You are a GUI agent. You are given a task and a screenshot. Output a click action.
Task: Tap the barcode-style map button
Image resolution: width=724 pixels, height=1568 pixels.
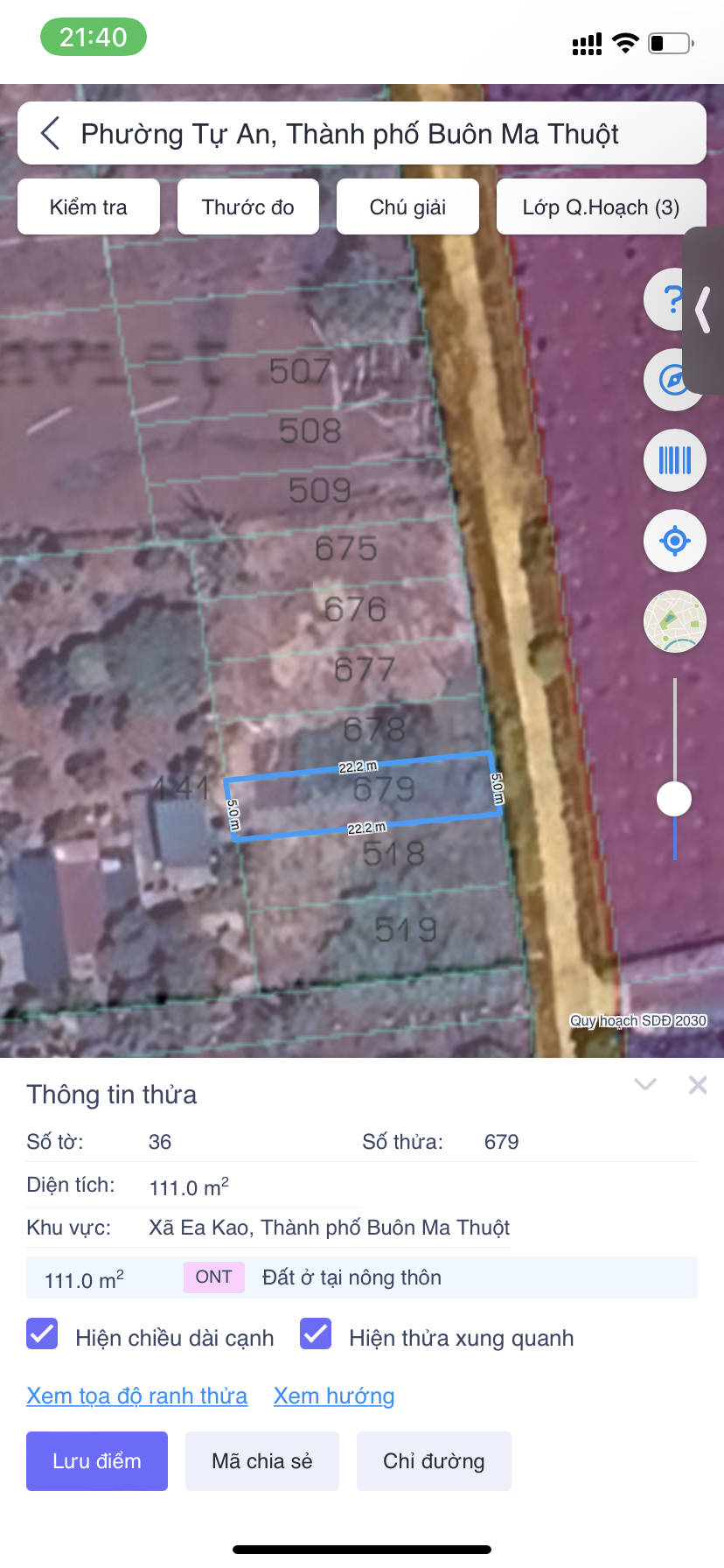pyautogui.click(x=674, y=460)
